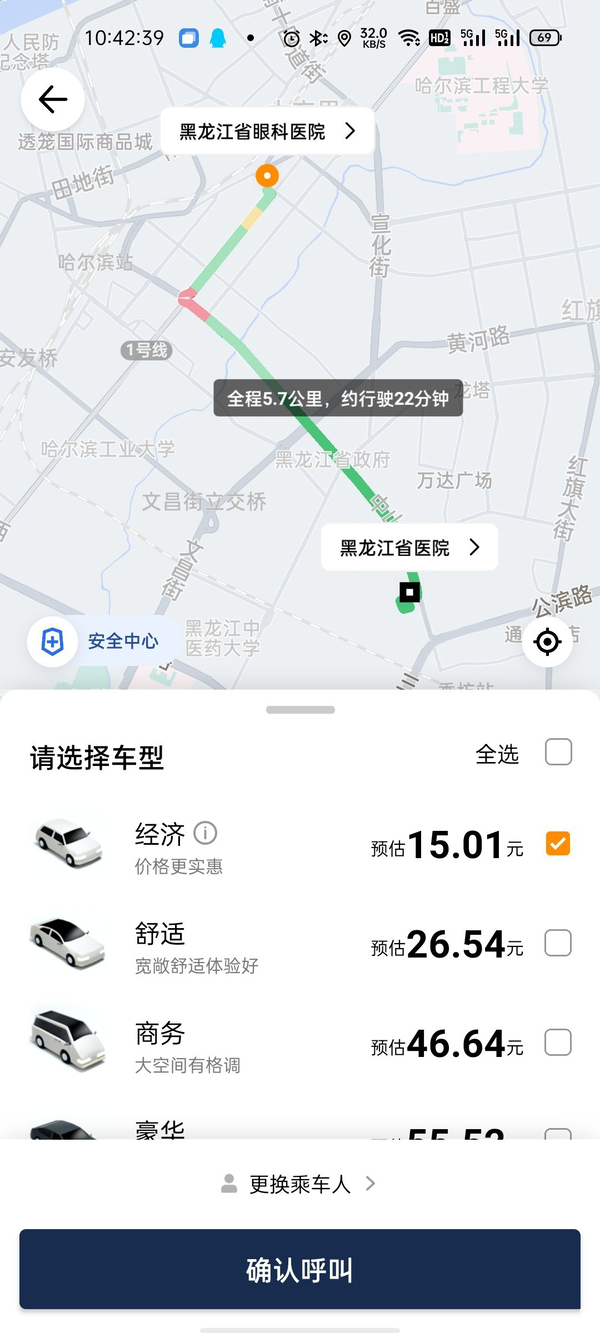This screenshot has width=600, height=1333.
Task: Check the 全选 select-all box
Action: (558, 752)
